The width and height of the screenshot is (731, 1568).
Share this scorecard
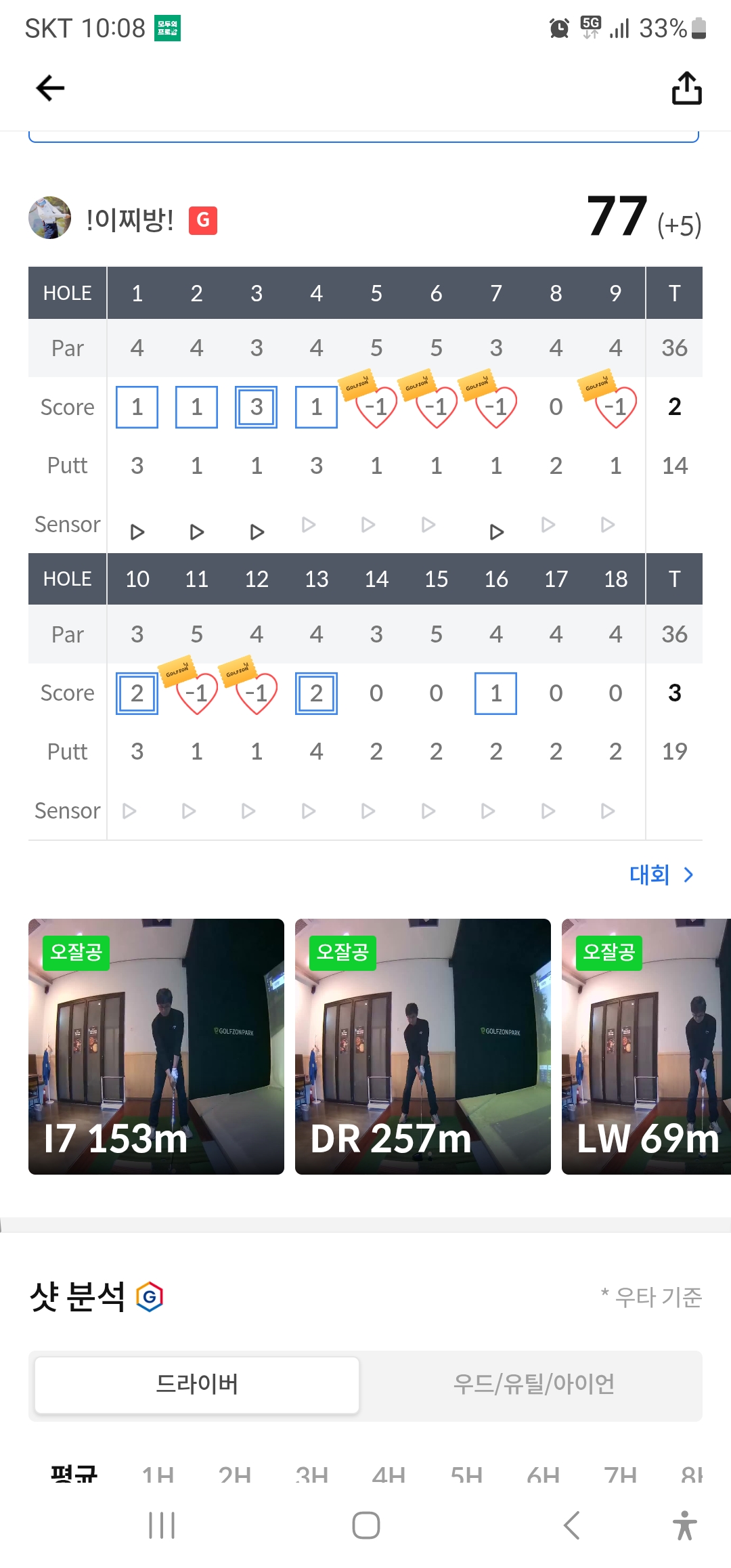[x=686, y=88]
